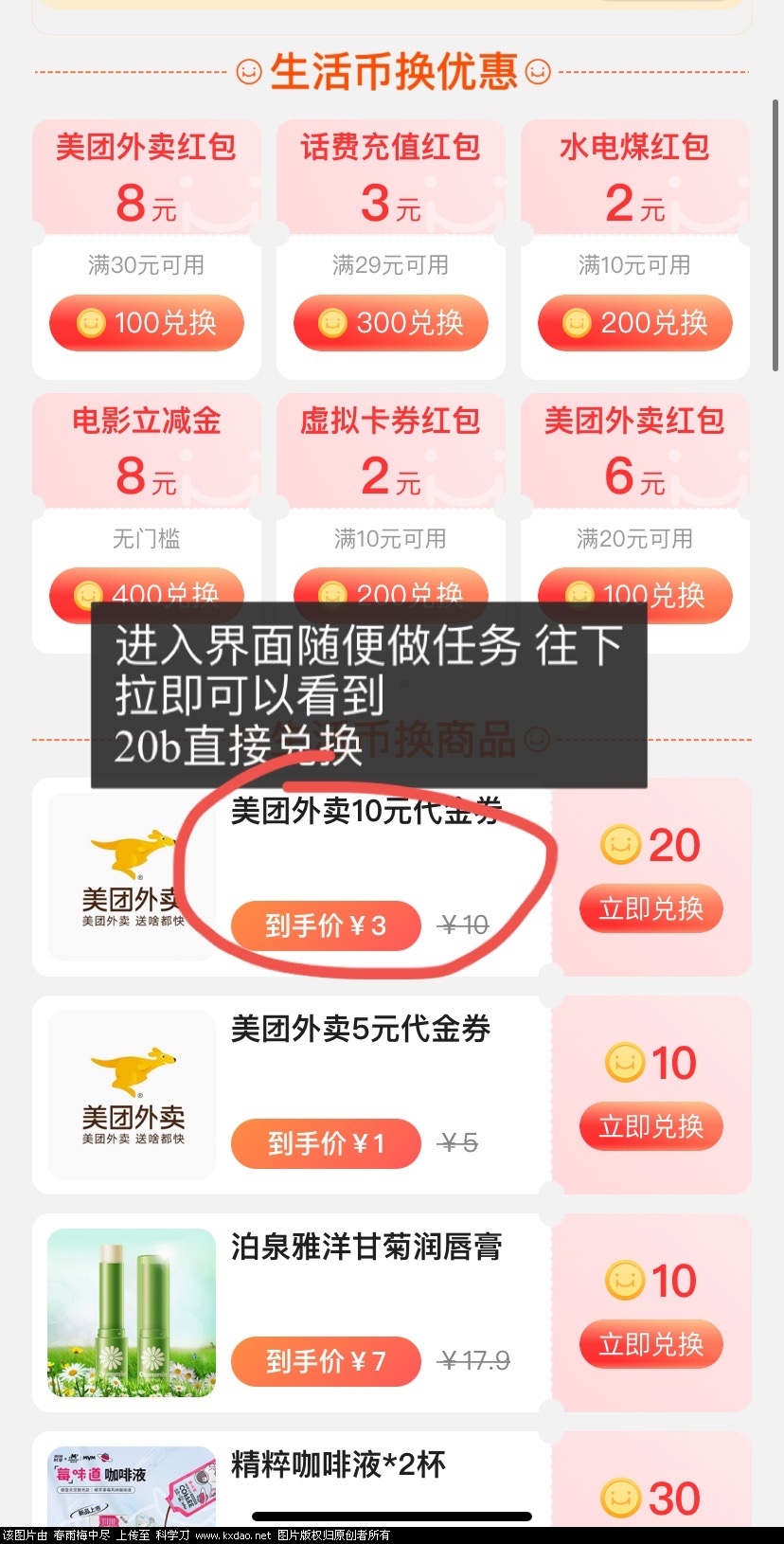784x1544 pixels.
Task: Redeem the 8元 美团外卖红包 with 100 coins
Action: (x=147, y=323)
